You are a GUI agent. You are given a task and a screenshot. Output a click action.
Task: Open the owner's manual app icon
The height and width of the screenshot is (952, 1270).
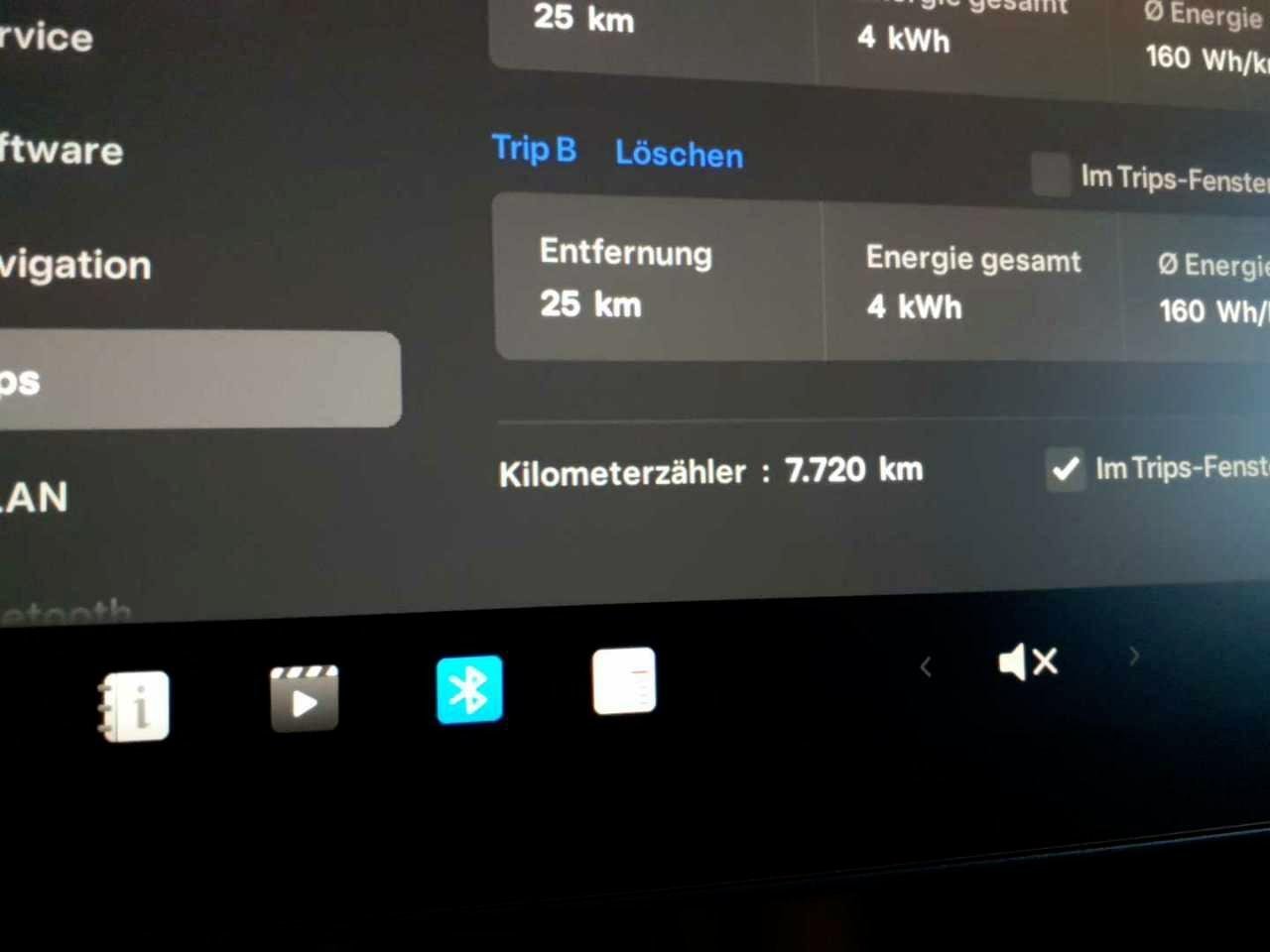click(134, 706)
